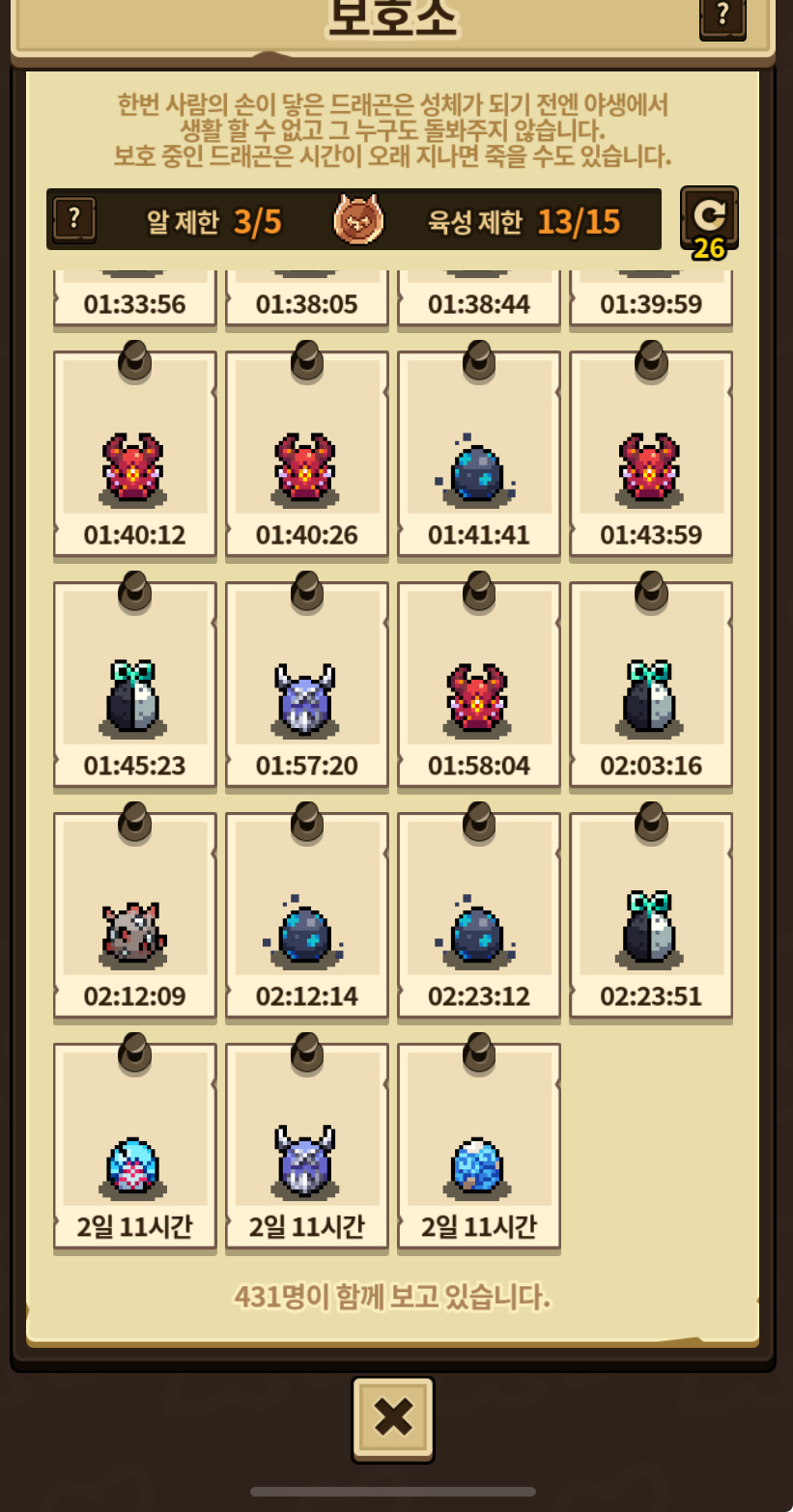Open the silver horned dragon with 2일 11시간
This screenshot has height=1512, width=793.
pyautogui.click(x=306, y=1147)
